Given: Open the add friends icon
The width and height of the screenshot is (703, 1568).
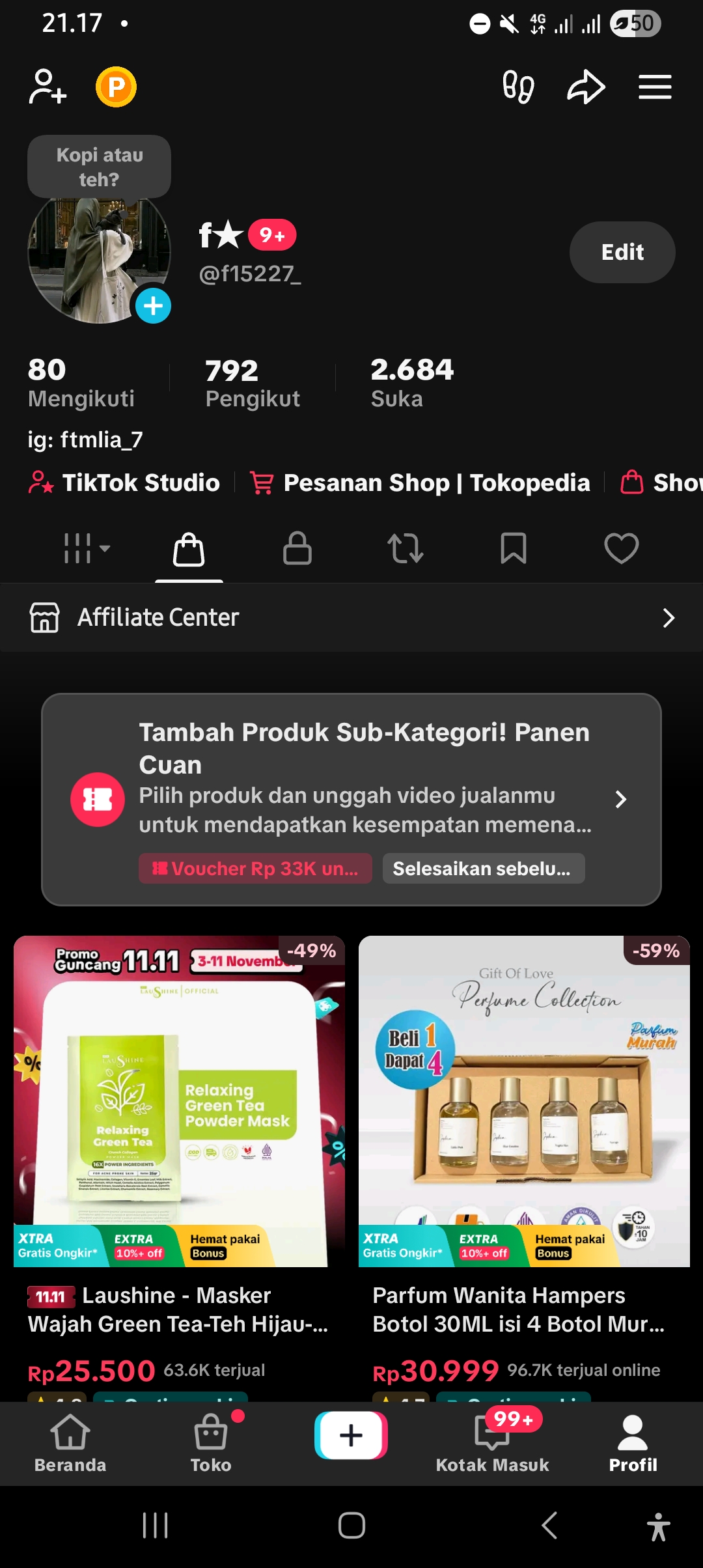Looking at the screenshot, I should pos(48,87).
